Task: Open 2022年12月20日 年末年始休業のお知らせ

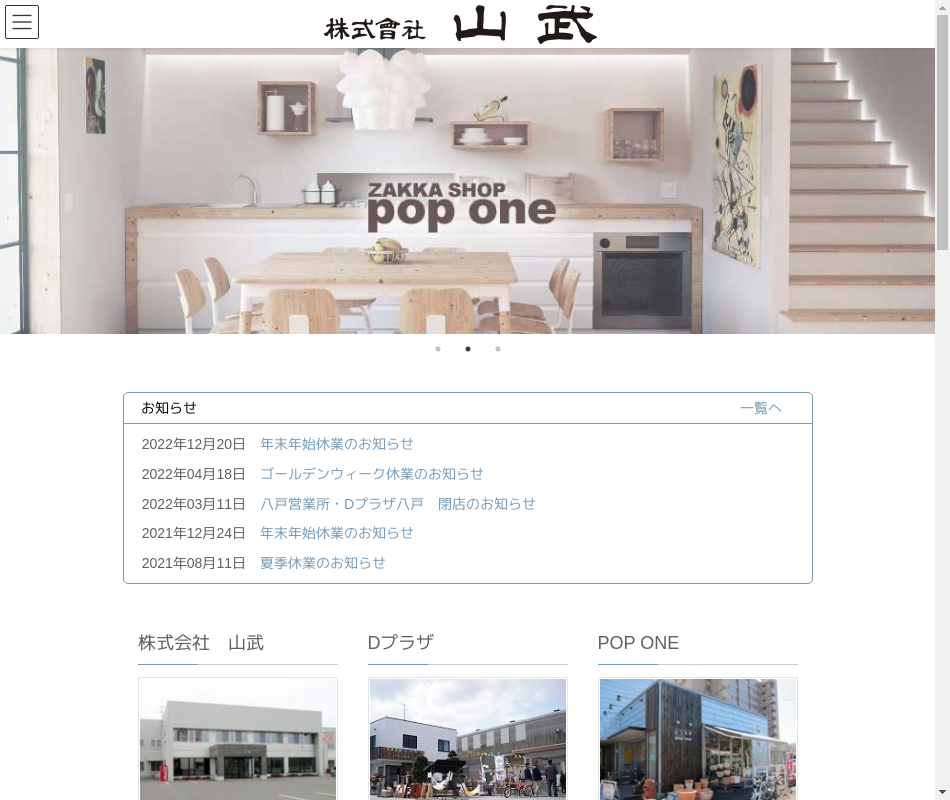Action: 336,444
